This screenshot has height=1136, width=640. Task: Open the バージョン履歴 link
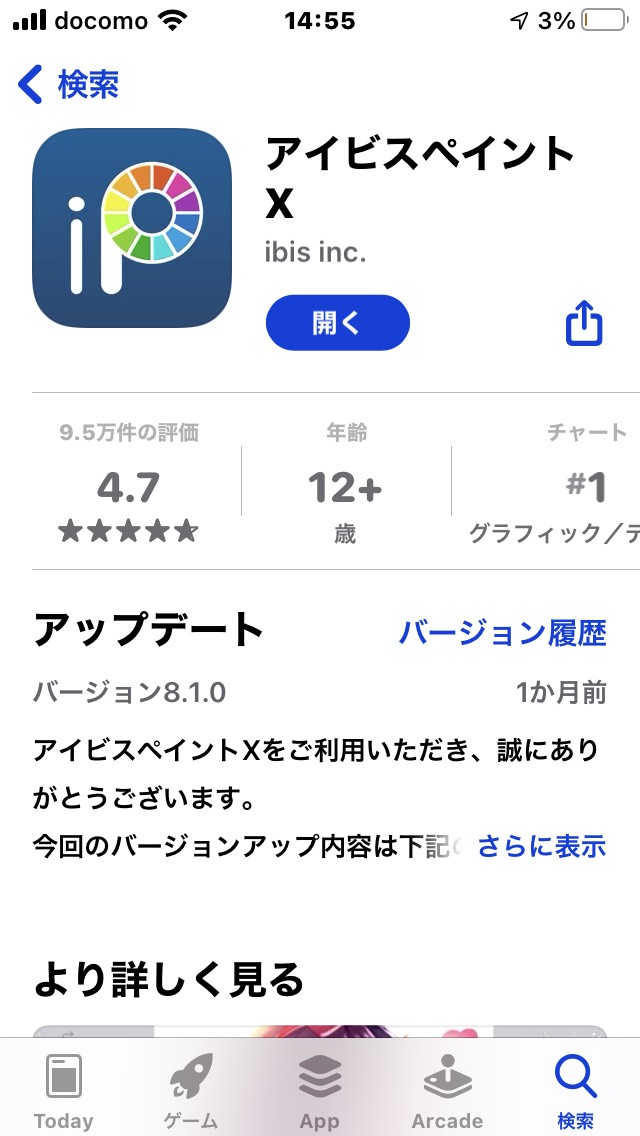point(502,632)
